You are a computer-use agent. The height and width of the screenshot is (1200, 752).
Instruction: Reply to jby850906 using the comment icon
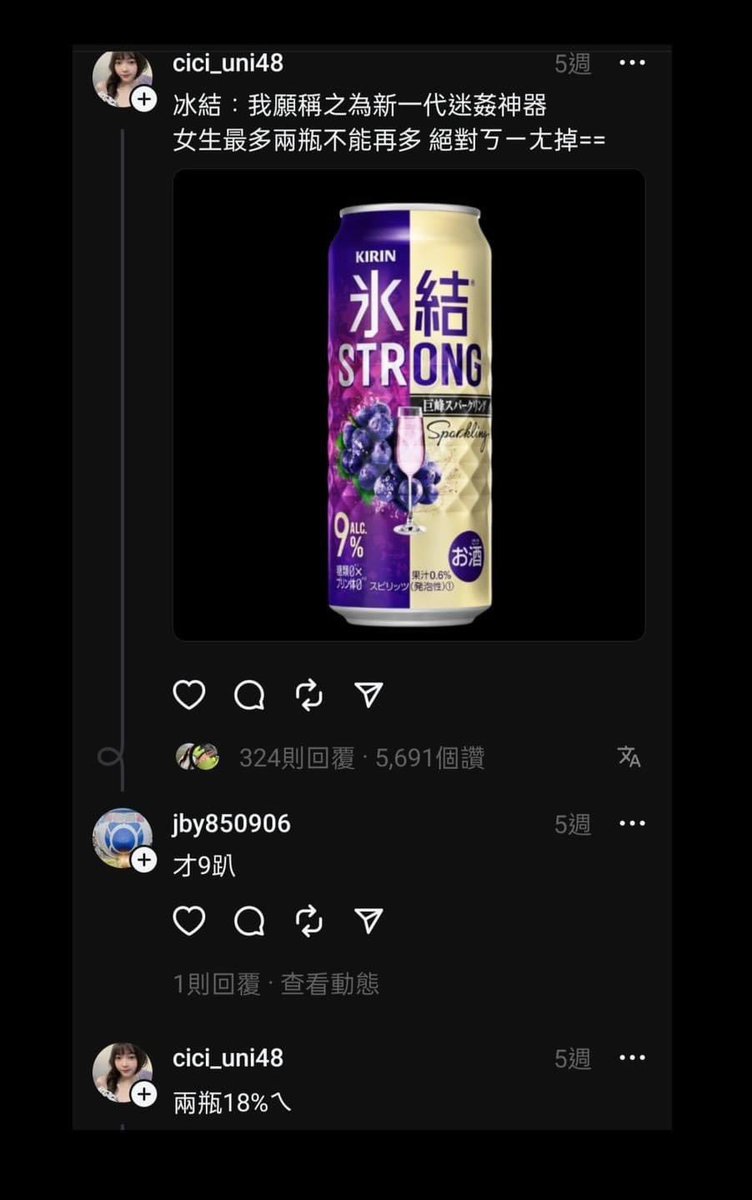click(x=250, y=918)
